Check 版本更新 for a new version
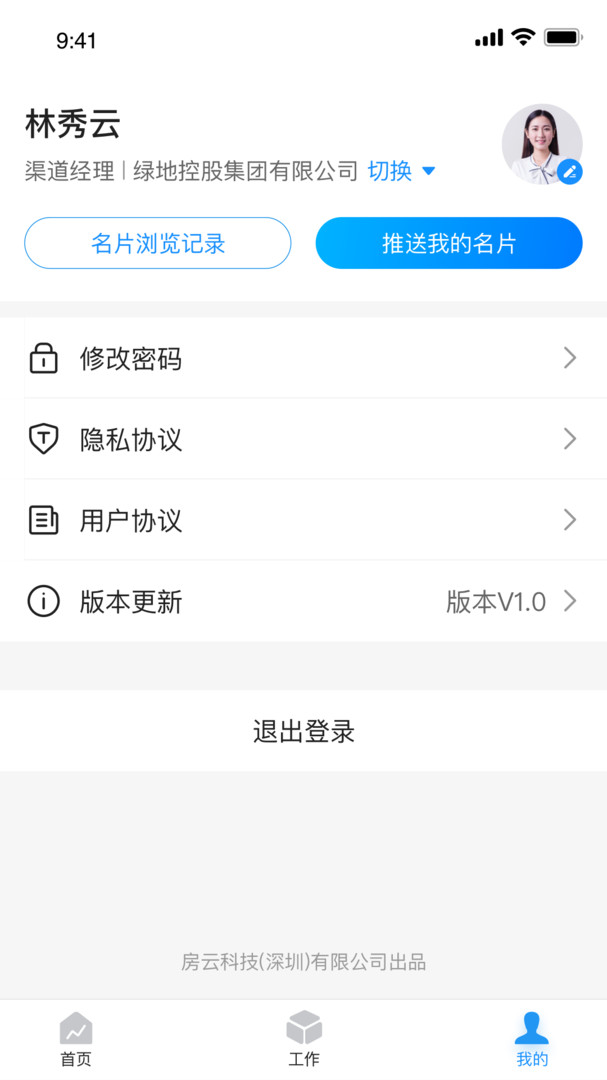Viewport: 607px width, 1080px height. click(303, 601)
